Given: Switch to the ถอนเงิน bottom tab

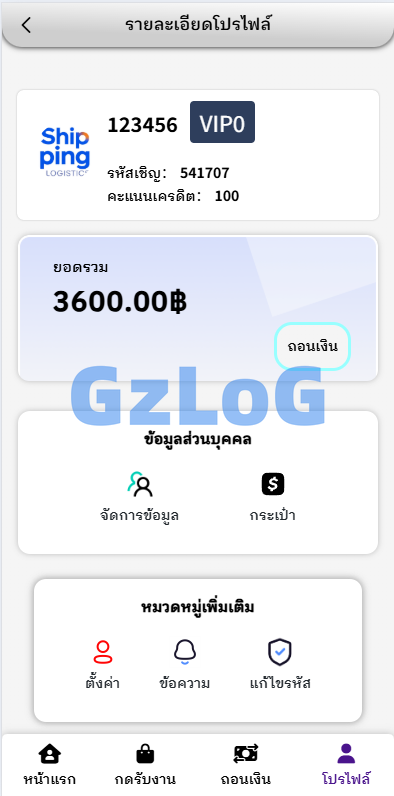Looking at the screenshot, I should coord(246,765).
